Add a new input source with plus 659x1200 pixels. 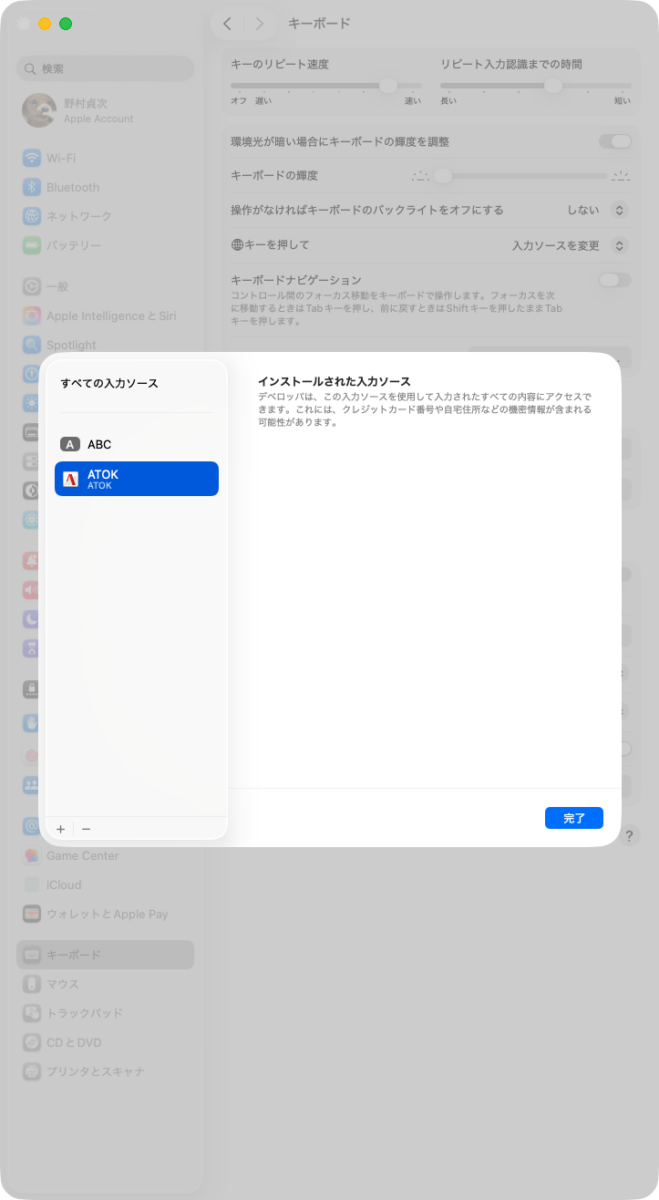[x=61, y=829]
